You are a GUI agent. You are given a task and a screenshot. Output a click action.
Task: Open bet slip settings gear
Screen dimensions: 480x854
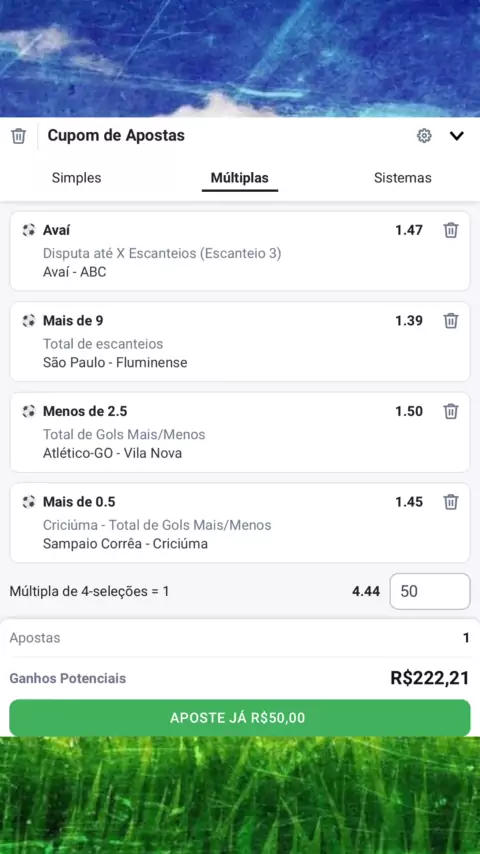click(424, 136)
